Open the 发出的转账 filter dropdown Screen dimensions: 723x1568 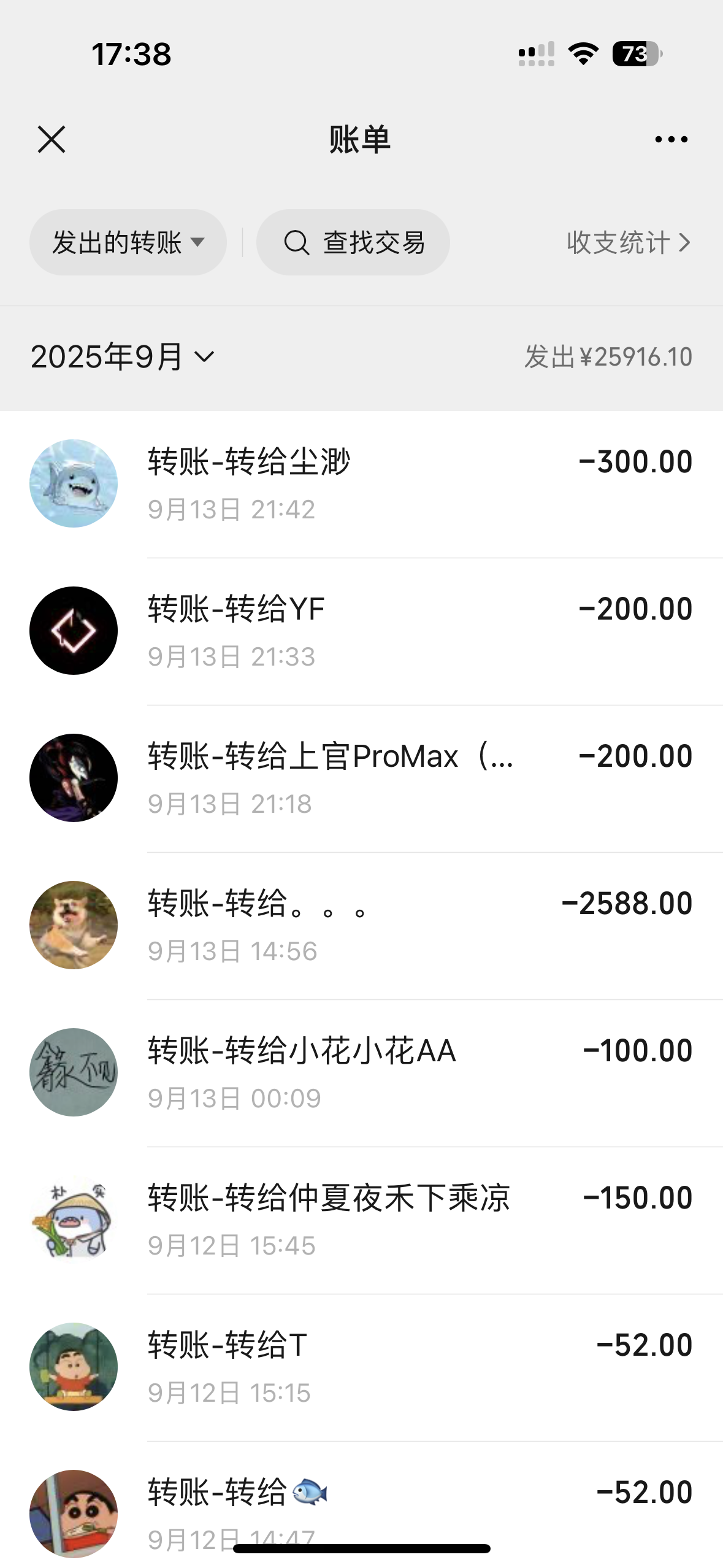pos(128,242)
